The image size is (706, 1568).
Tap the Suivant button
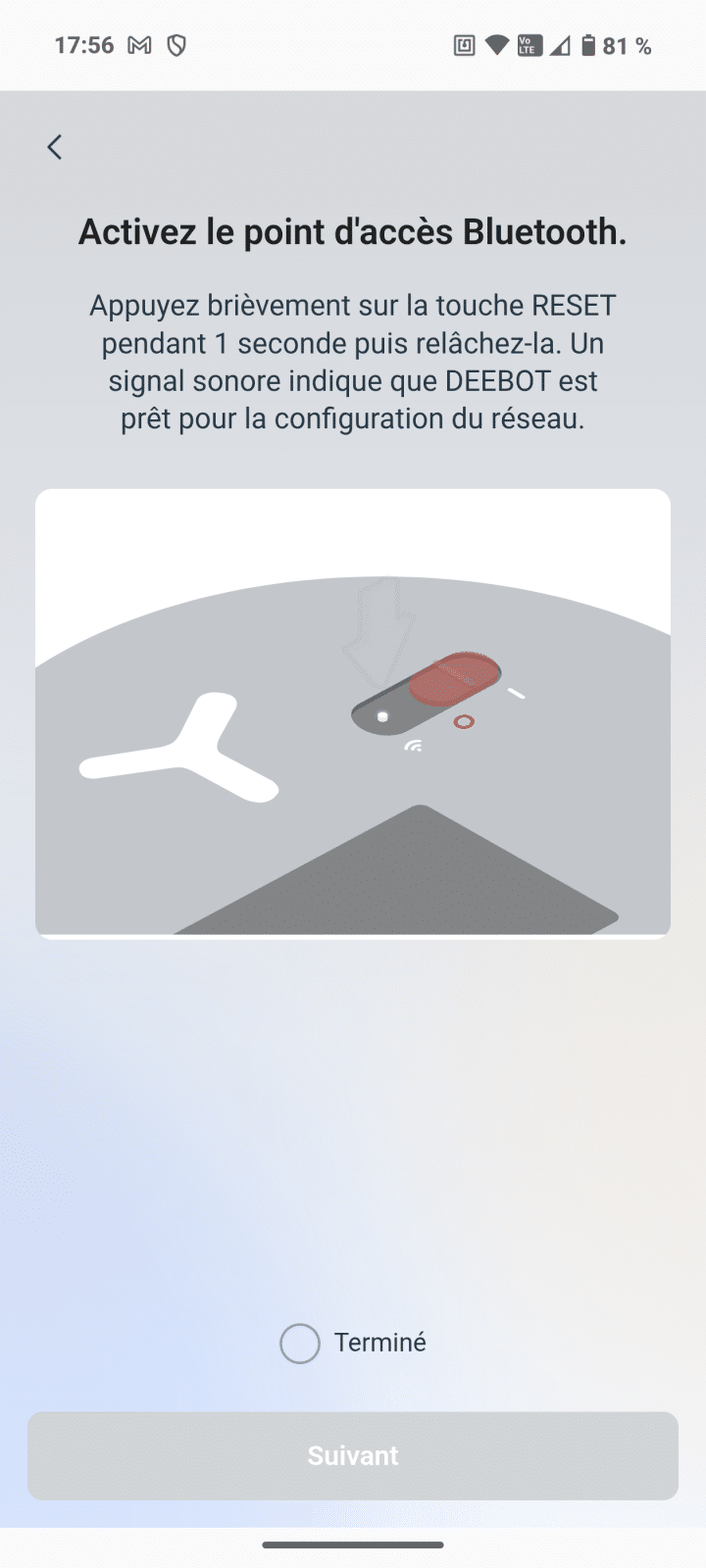[353, 1455]
